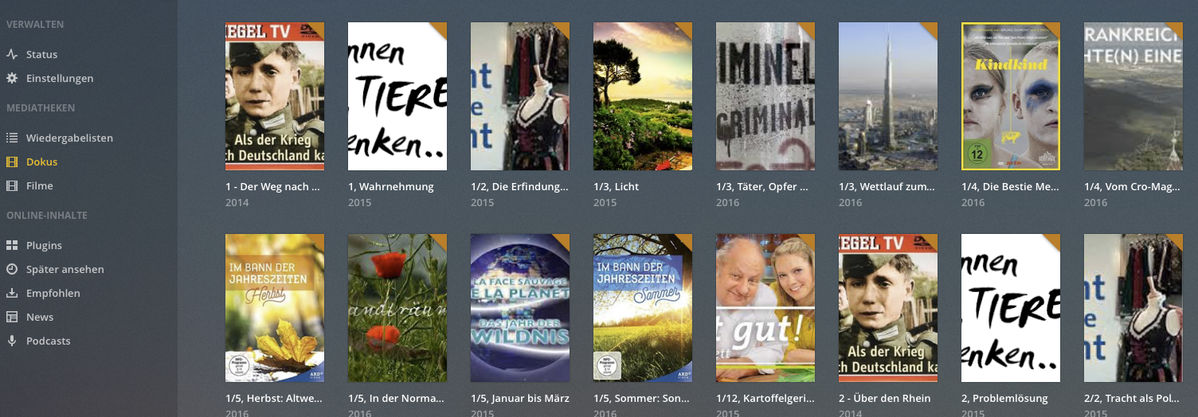The image size is (1198, 417).
Task: Open '1/4, Vom Cro-Mag...' tile
Action: pos(1133,97)
